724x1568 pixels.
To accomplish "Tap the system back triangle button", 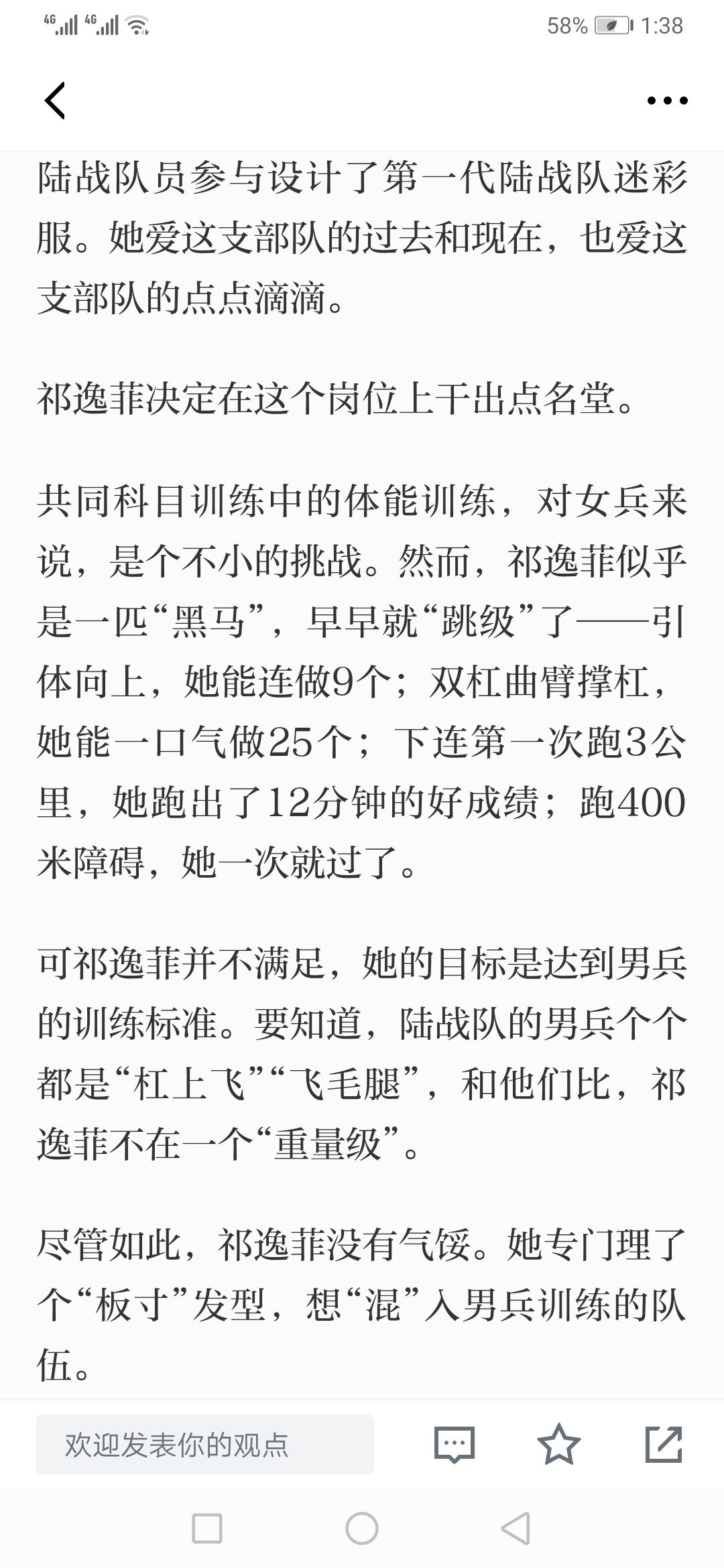I will (x=516, y=1528).
